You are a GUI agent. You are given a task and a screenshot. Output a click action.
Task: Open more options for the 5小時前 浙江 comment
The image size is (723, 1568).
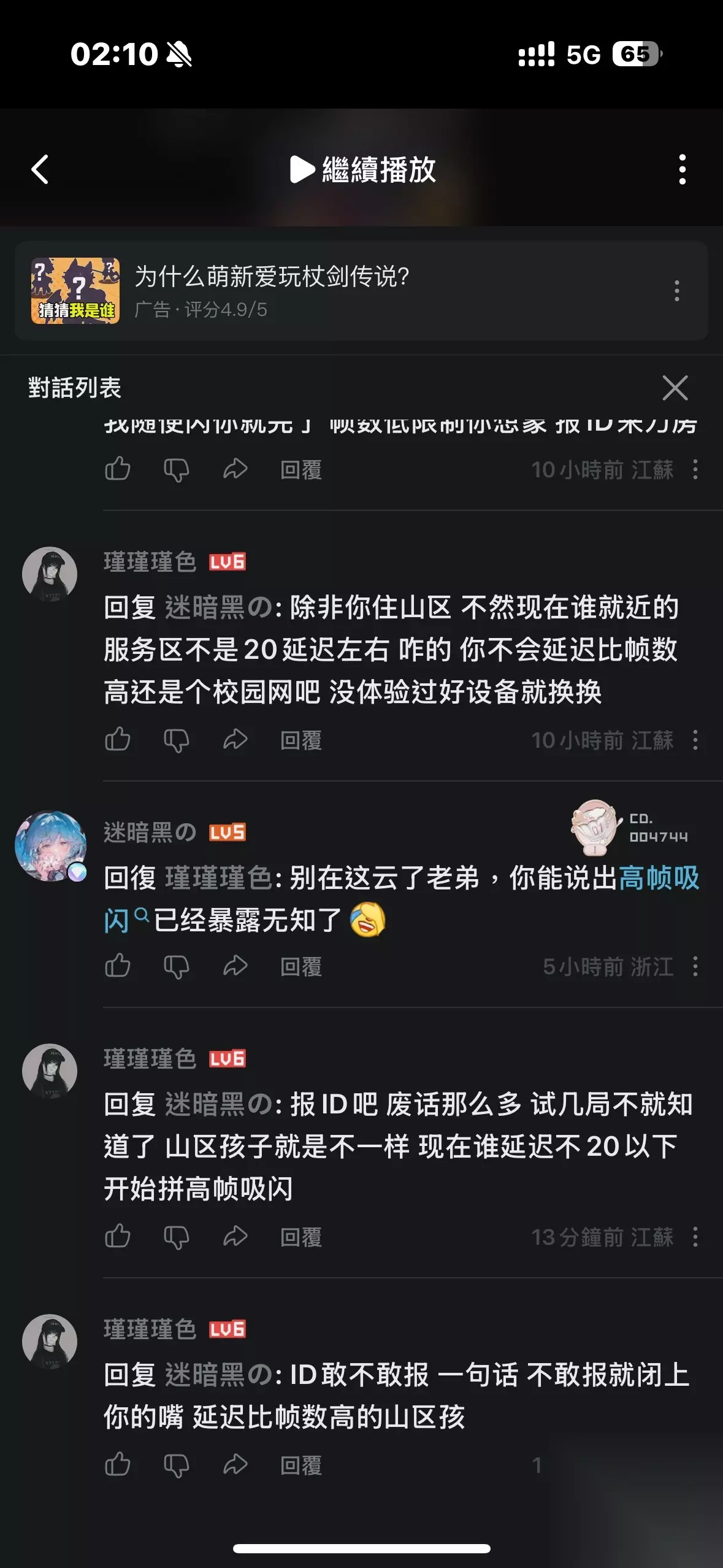[695, 966]
